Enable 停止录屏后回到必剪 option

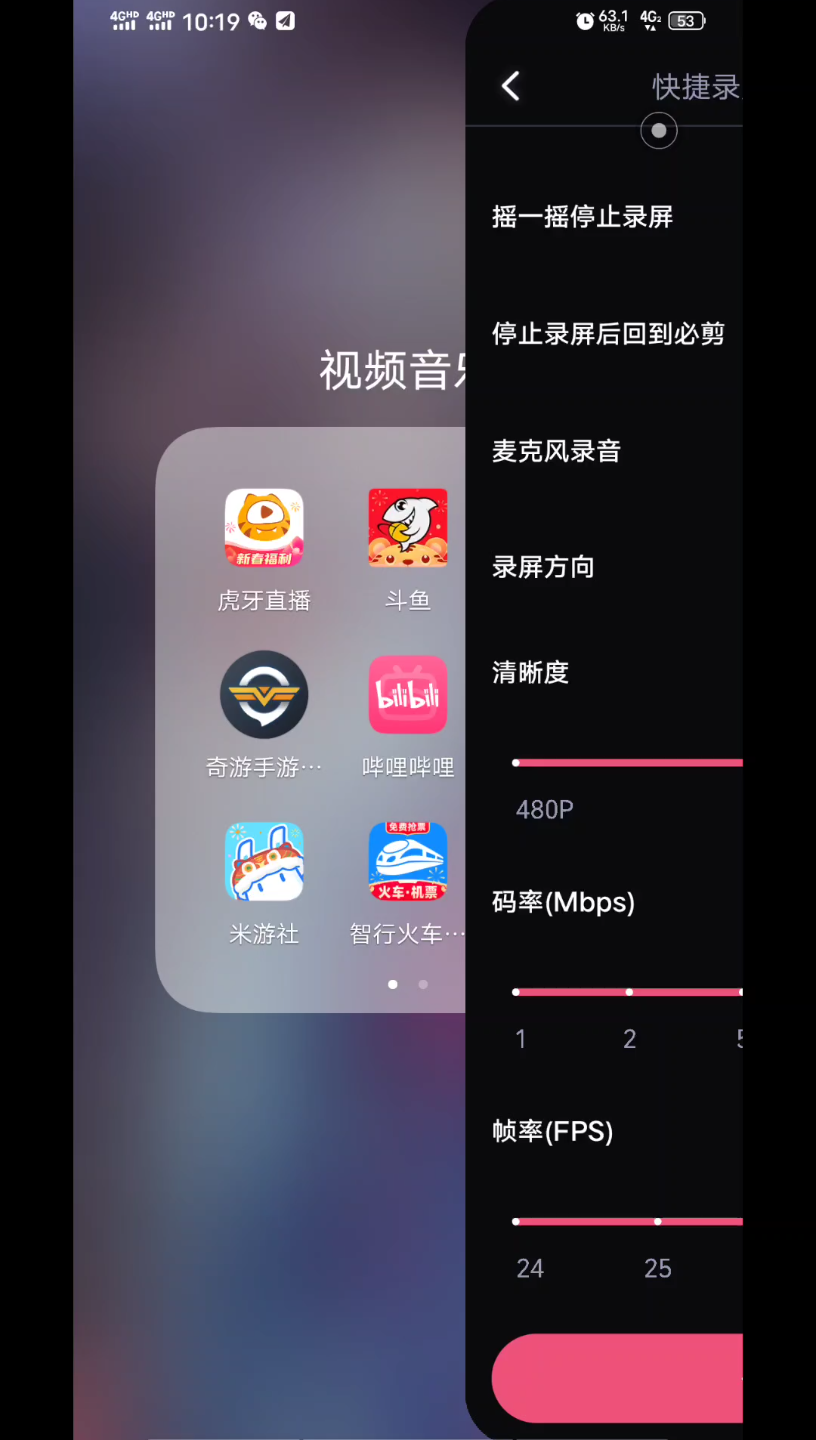click(x=608, y=334)
